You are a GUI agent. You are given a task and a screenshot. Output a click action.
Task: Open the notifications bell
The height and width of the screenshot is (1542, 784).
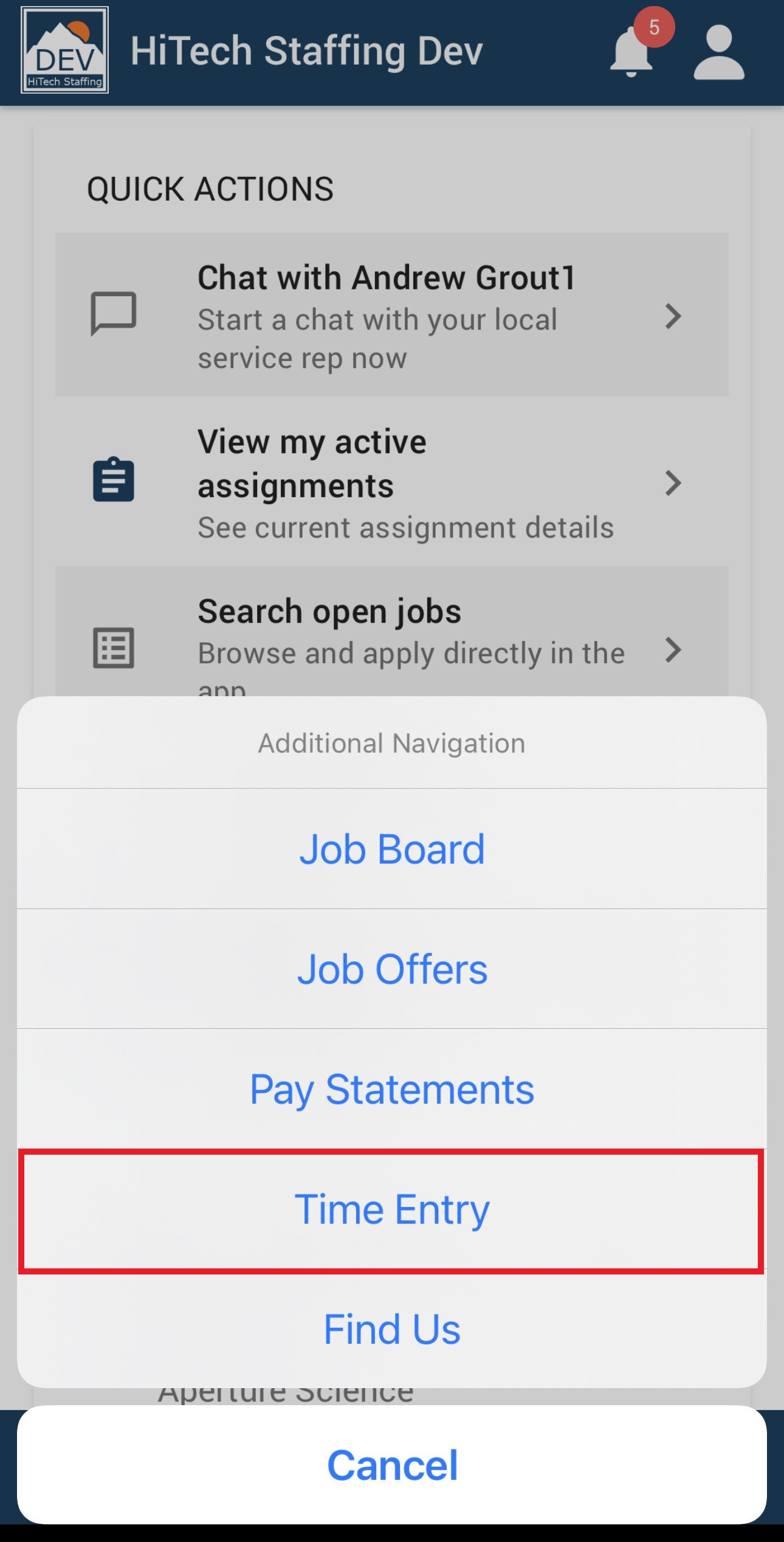(632, 52)
